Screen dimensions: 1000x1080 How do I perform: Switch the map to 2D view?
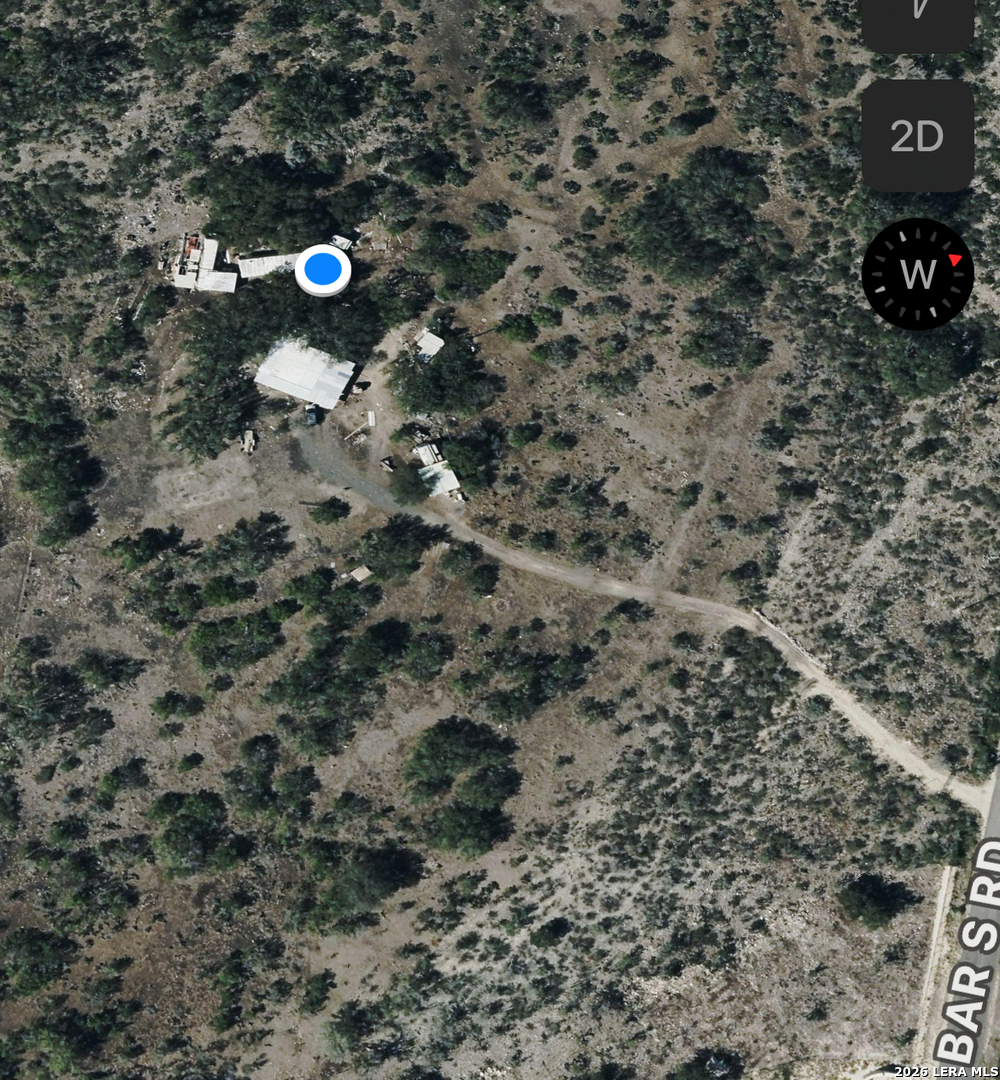(917, 136)
